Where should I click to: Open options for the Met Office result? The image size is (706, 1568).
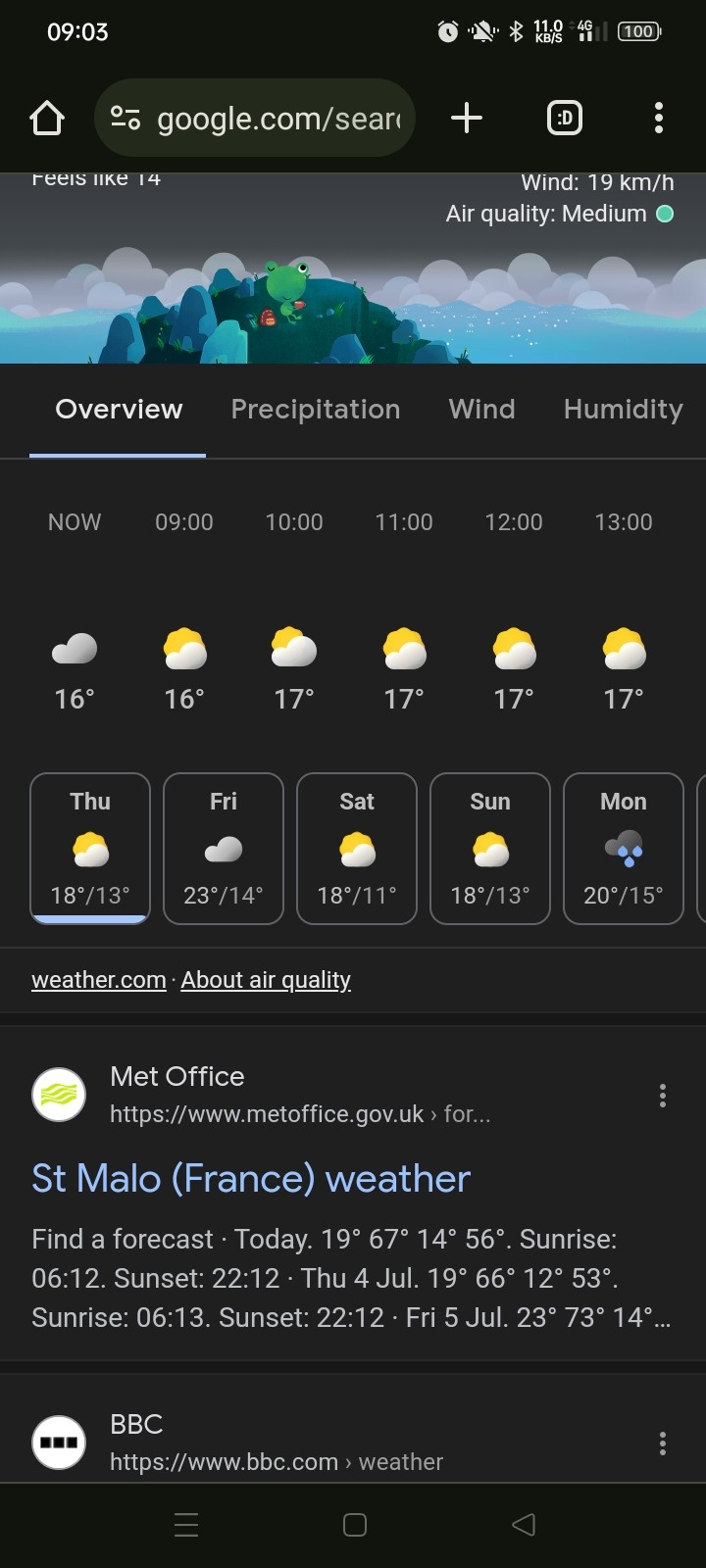click(x=663, y=1096)
